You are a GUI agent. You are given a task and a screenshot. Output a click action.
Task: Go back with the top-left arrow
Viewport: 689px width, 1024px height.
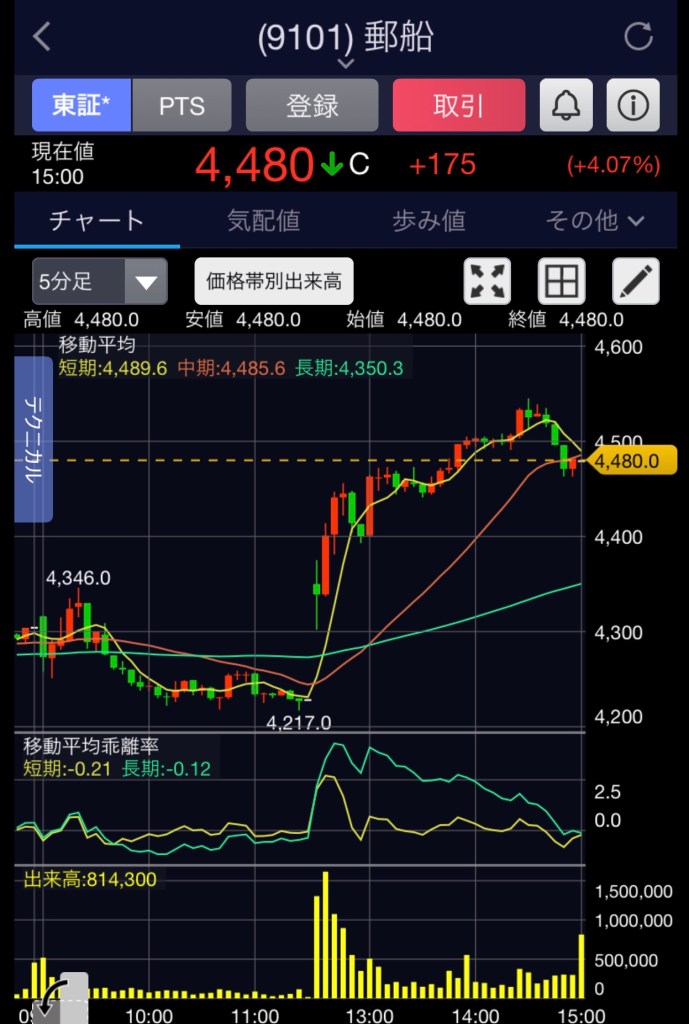tap(41, 38)
